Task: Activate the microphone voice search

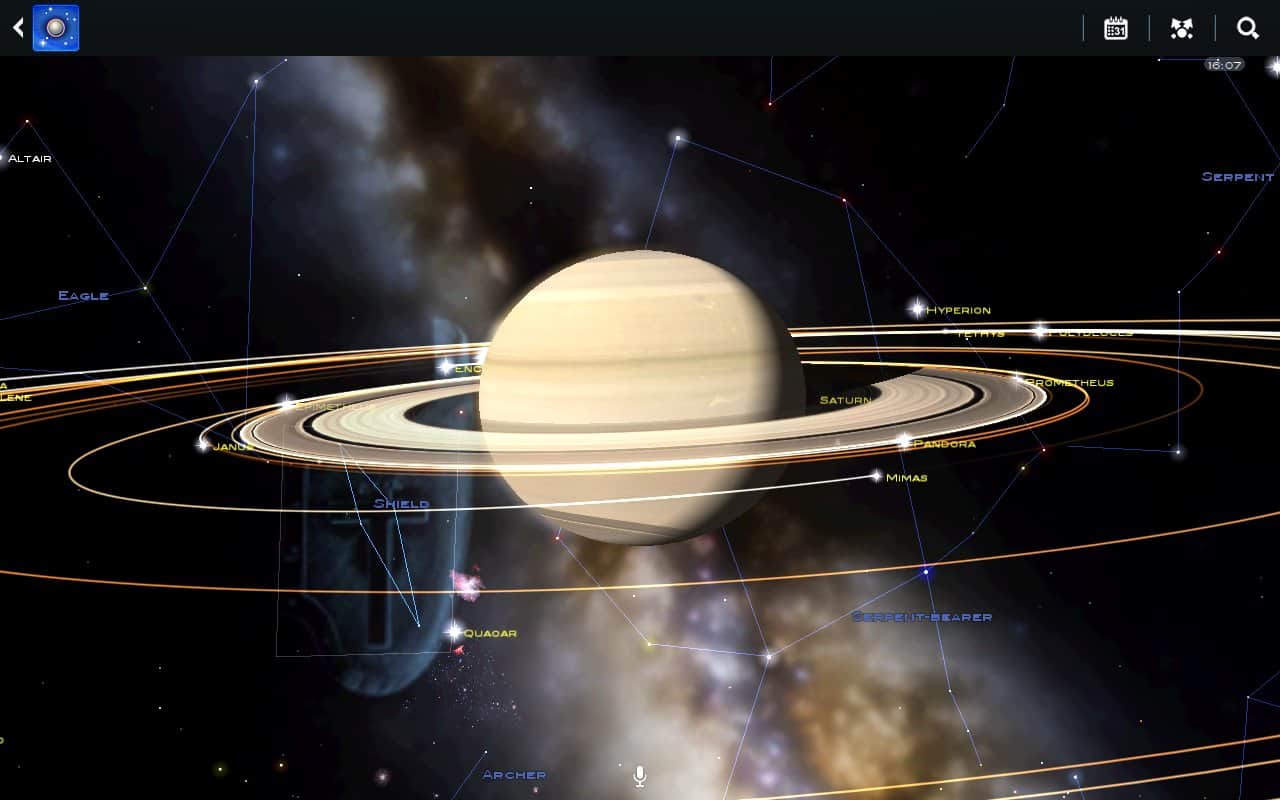Action: 640,776
